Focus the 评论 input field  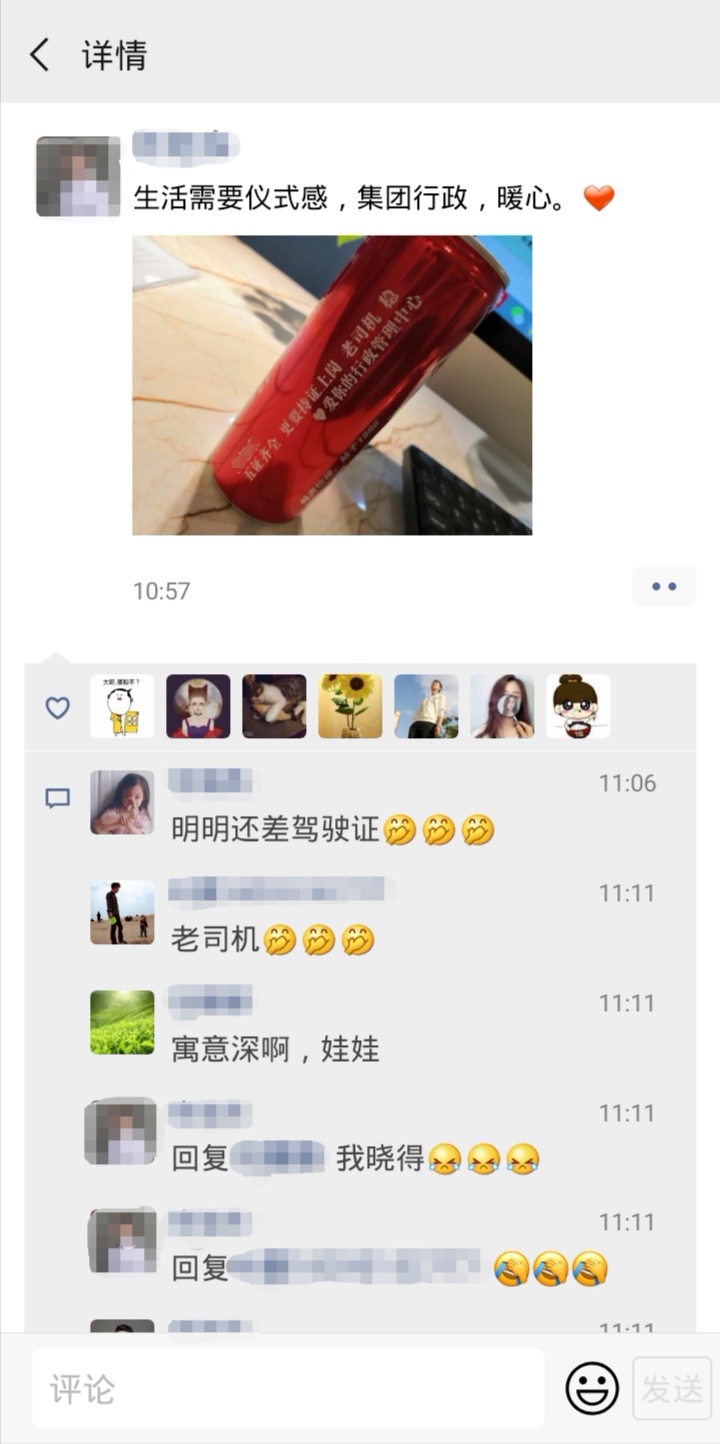pos(288,1389)
